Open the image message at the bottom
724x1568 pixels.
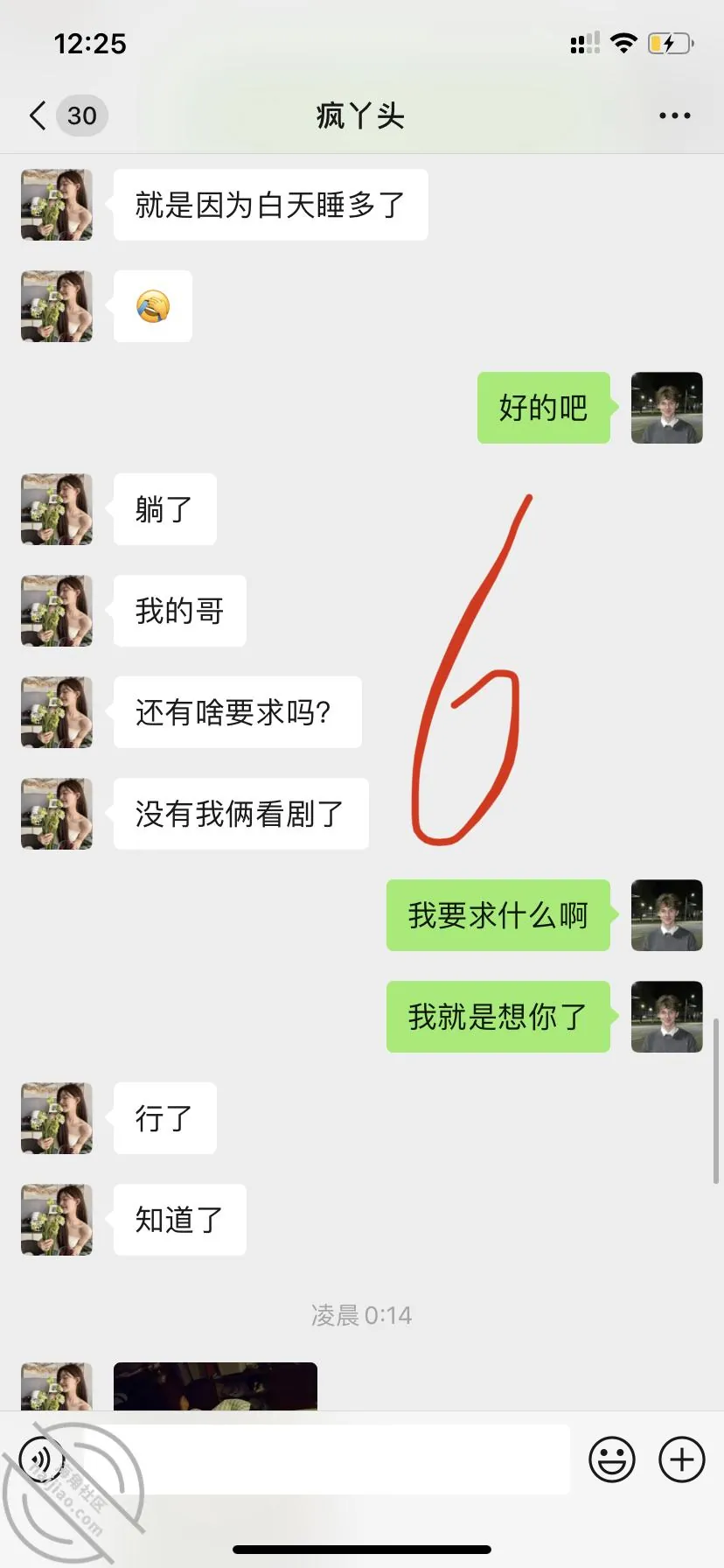215,1386
